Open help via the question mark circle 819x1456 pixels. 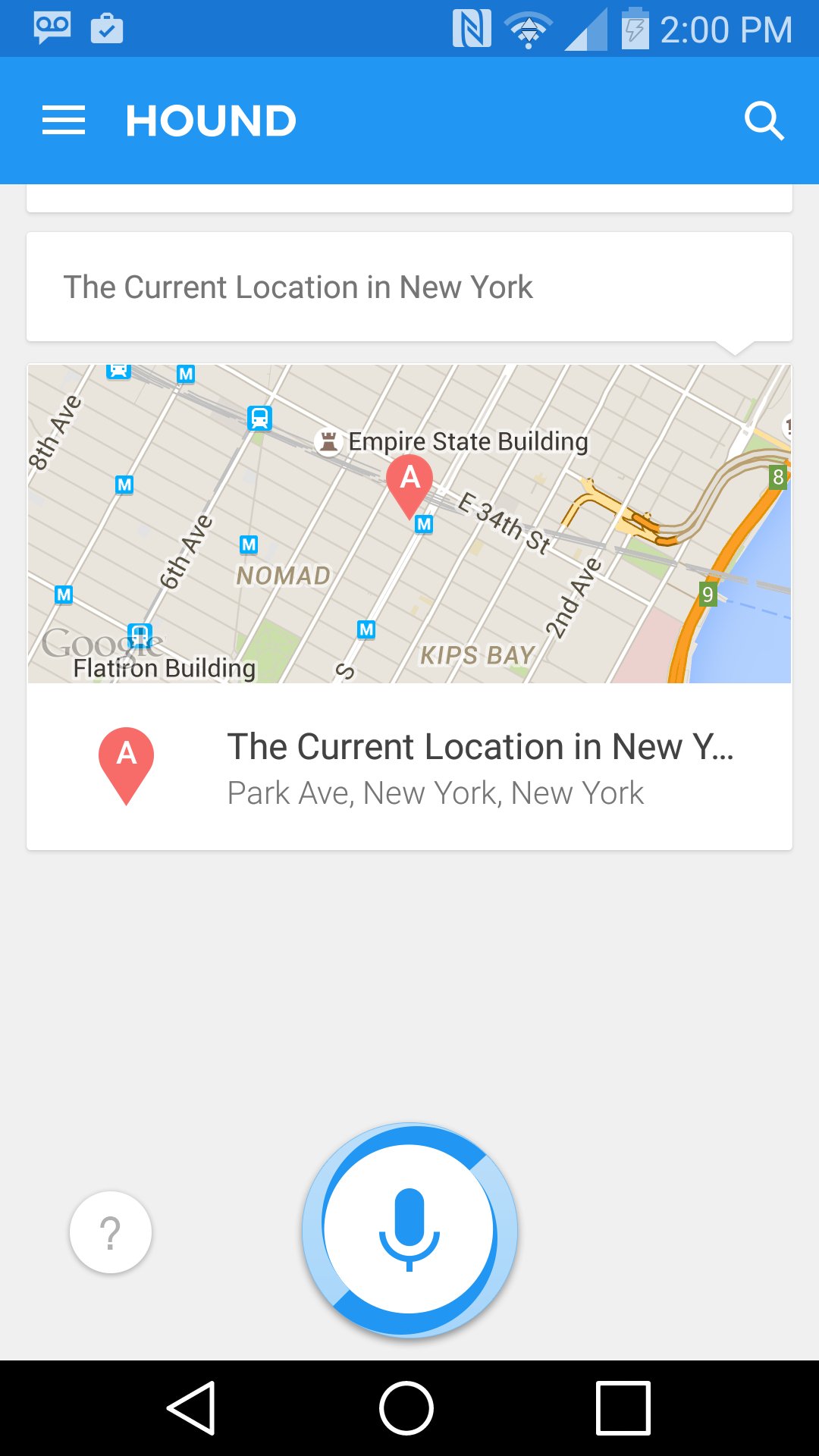pyautogui.click(x=111, y=1232)
